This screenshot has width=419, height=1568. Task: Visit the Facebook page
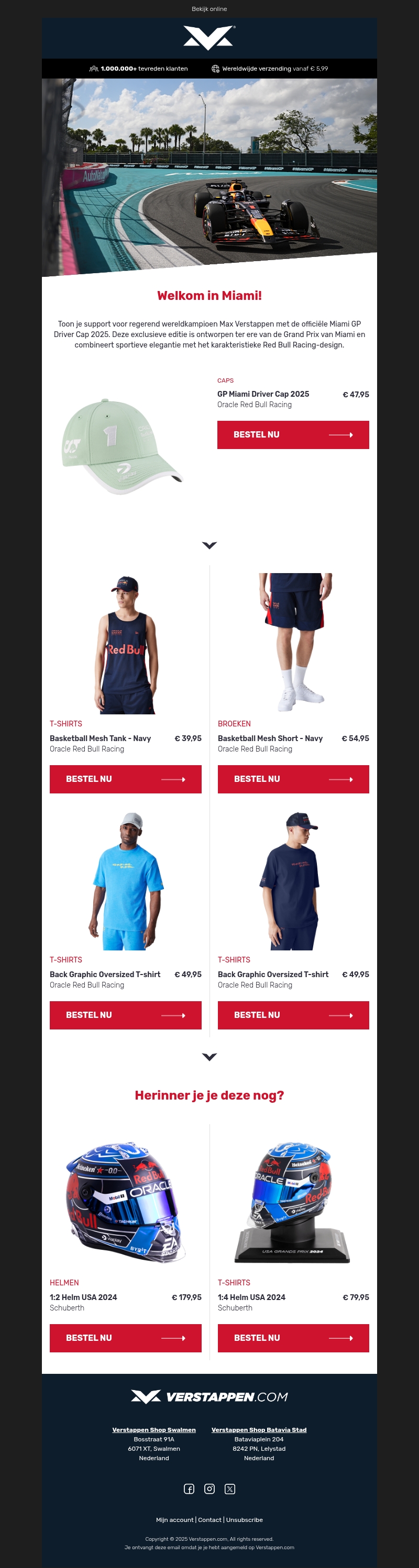click(189, 1489)
